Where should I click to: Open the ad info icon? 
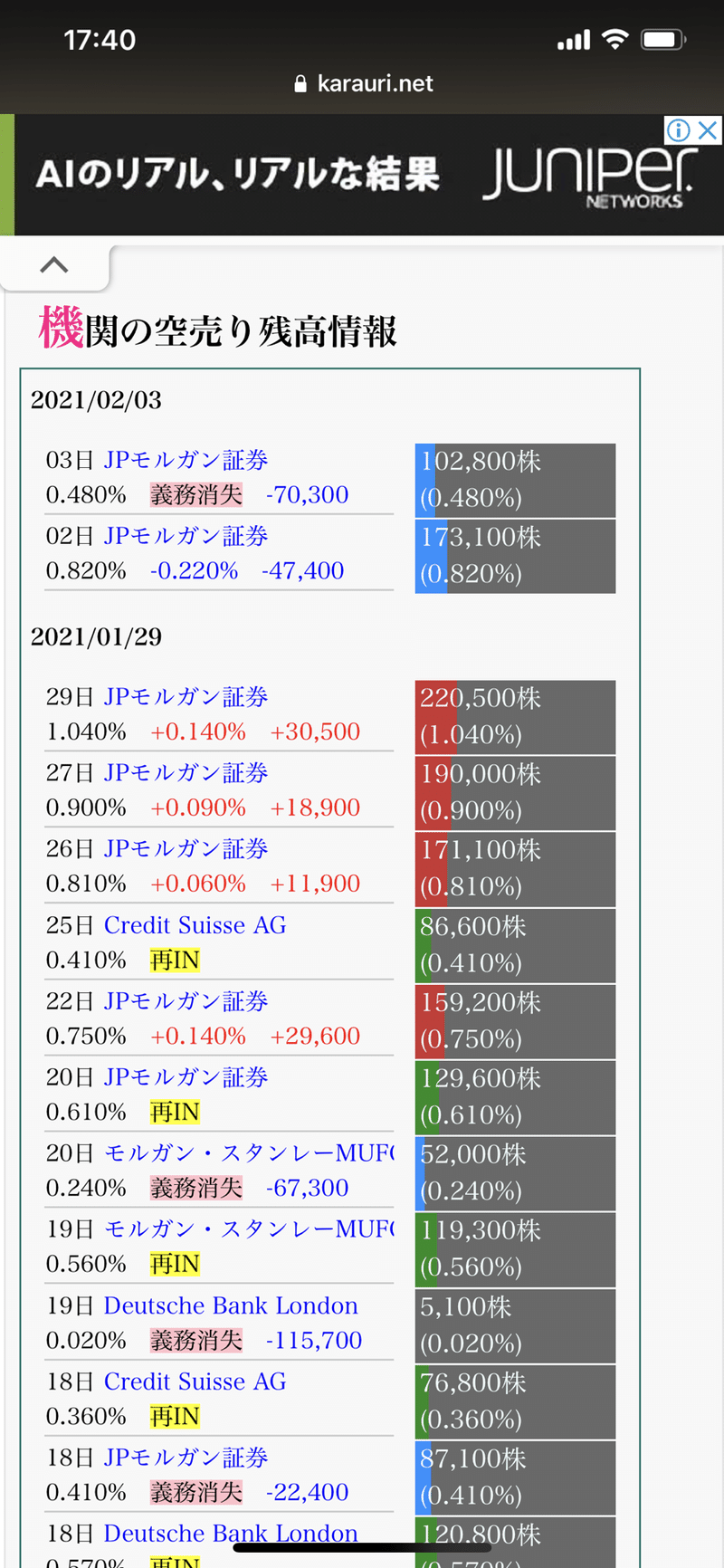click(x=679, y=130)
